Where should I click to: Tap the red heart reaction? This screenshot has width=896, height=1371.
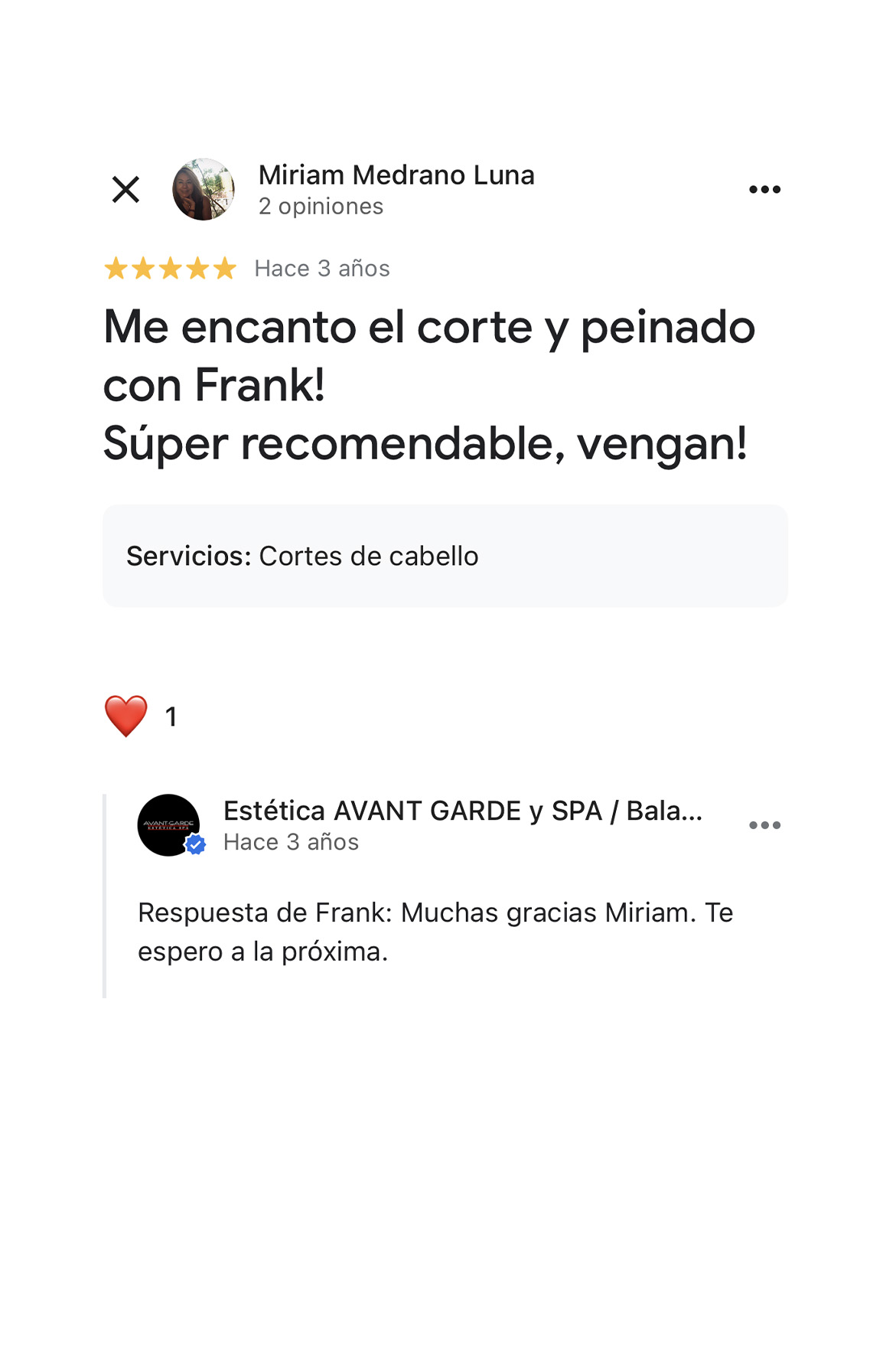coord(126,717)
